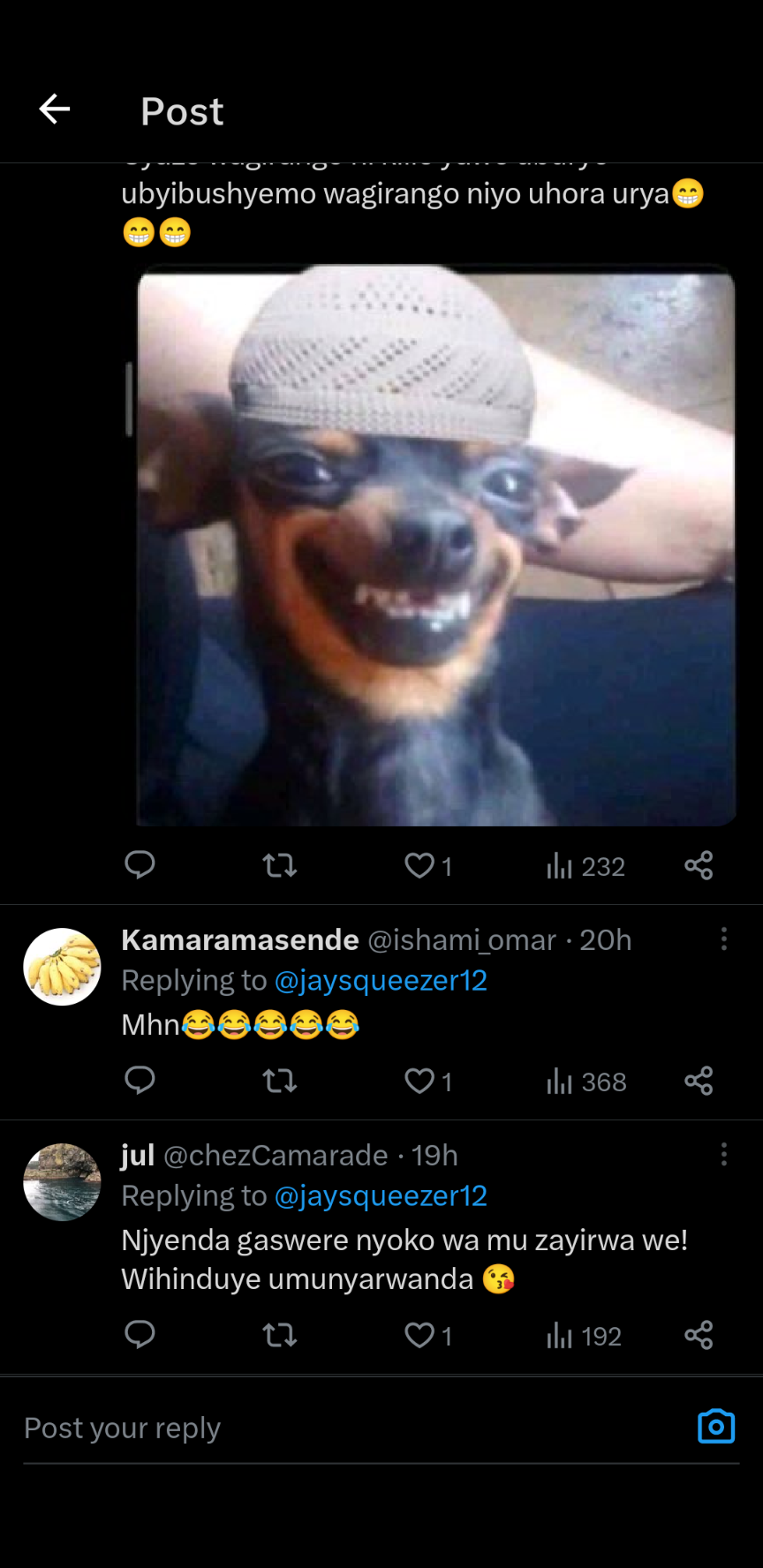Open more options on jul's reply
Screen dimensions: 763x1568
(724, 1154)
